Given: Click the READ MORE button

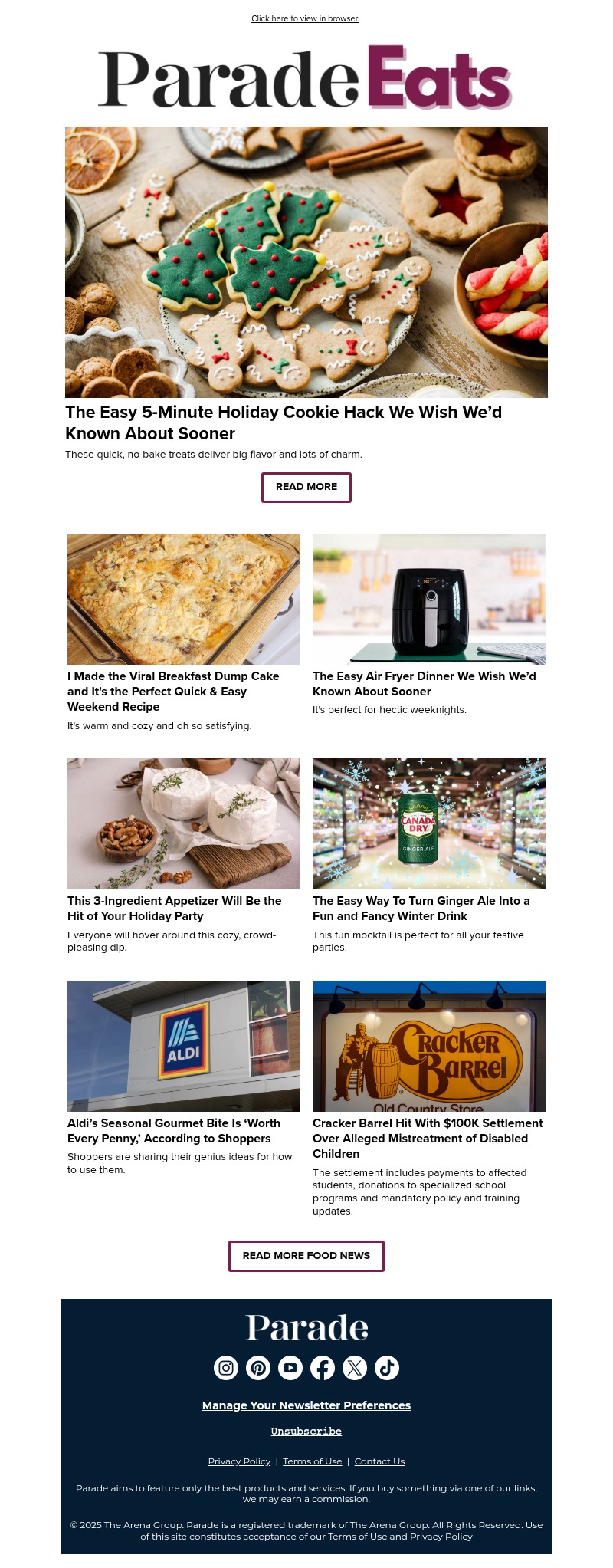Looking at the screenshot, I should [306, 488].
